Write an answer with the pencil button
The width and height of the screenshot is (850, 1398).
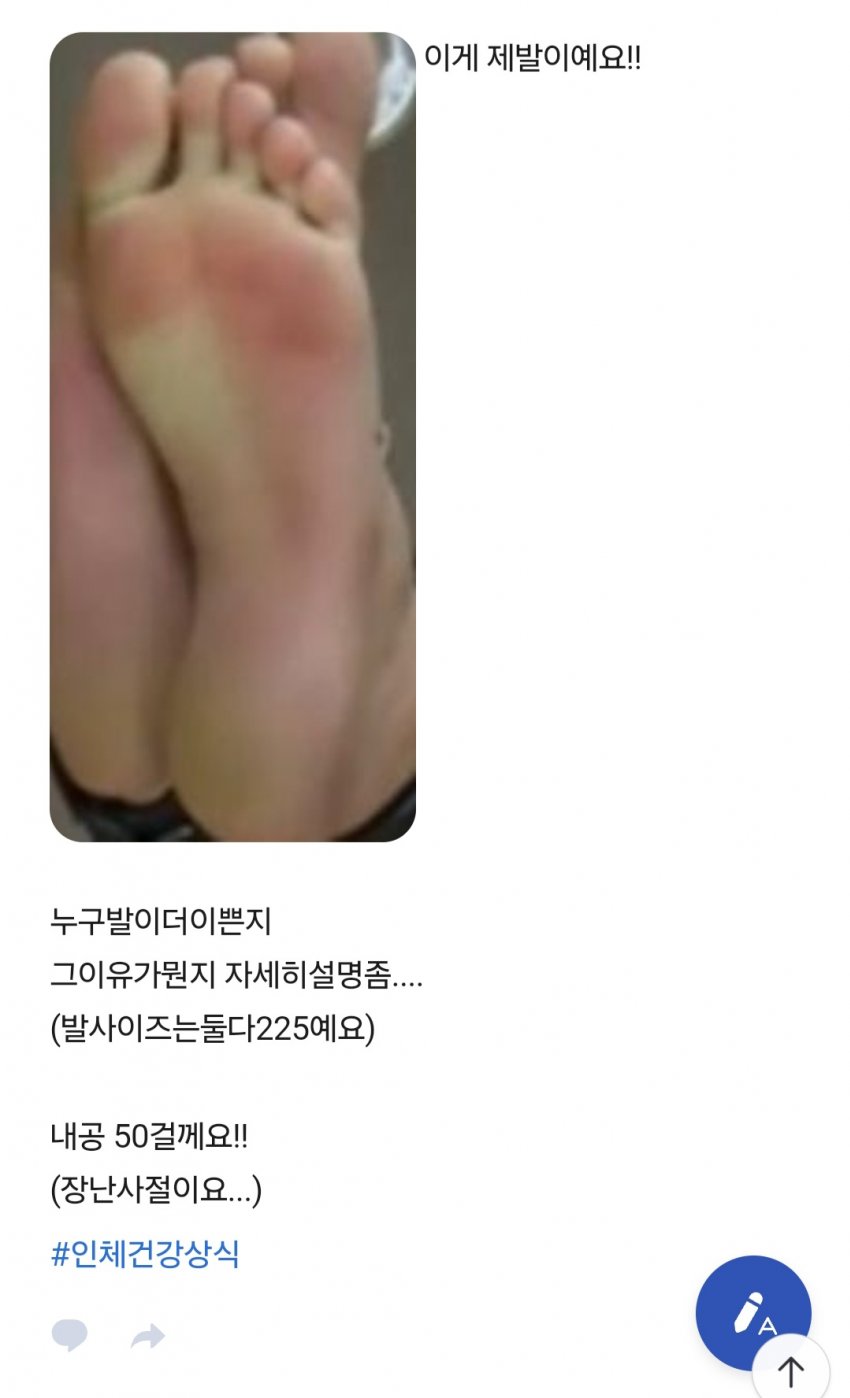(x=752, y=1311)
